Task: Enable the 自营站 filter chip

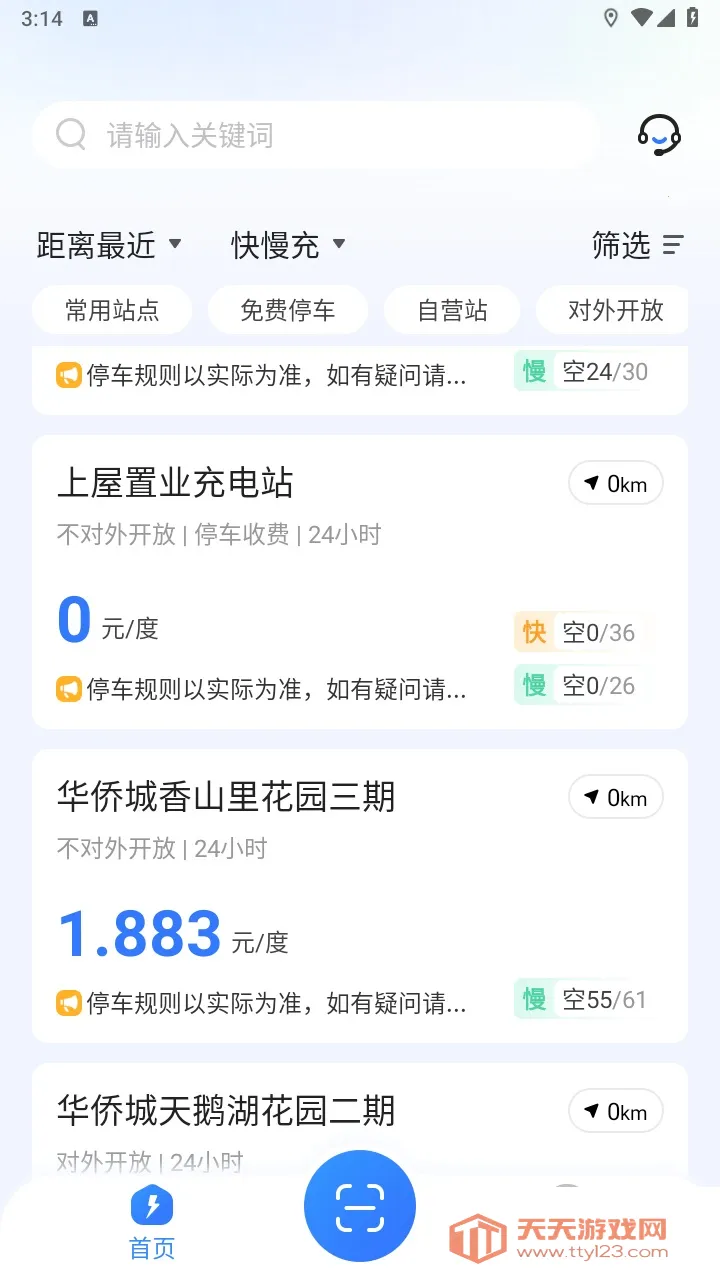Action: pos(452,310)
